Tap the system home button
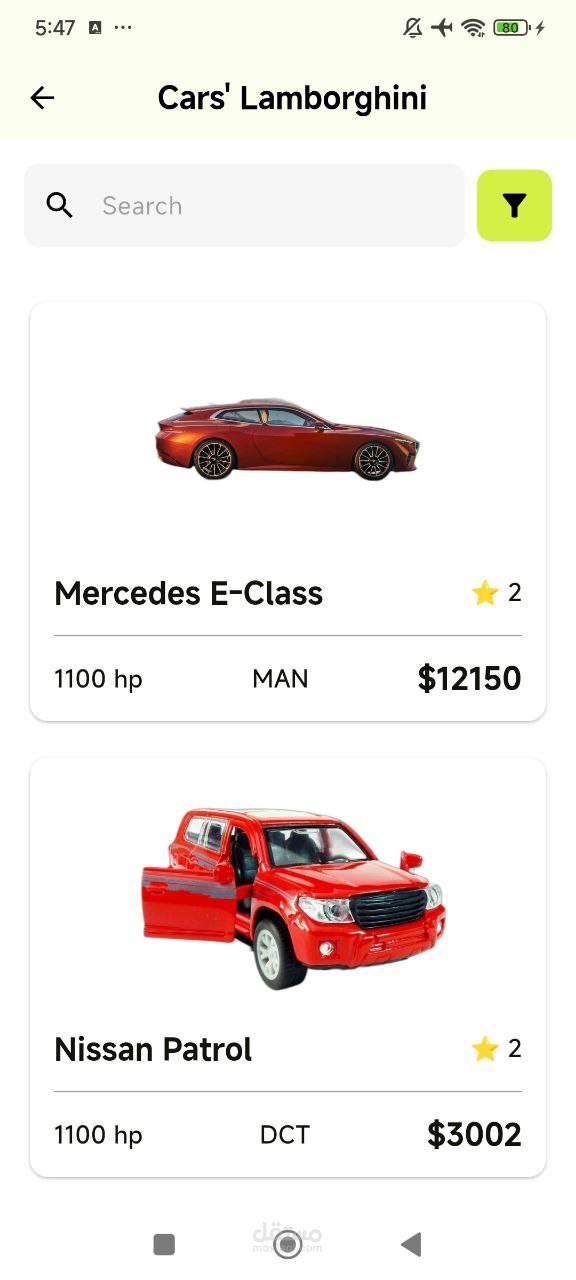576x1280 pixels. click(x=288, y=1244)
